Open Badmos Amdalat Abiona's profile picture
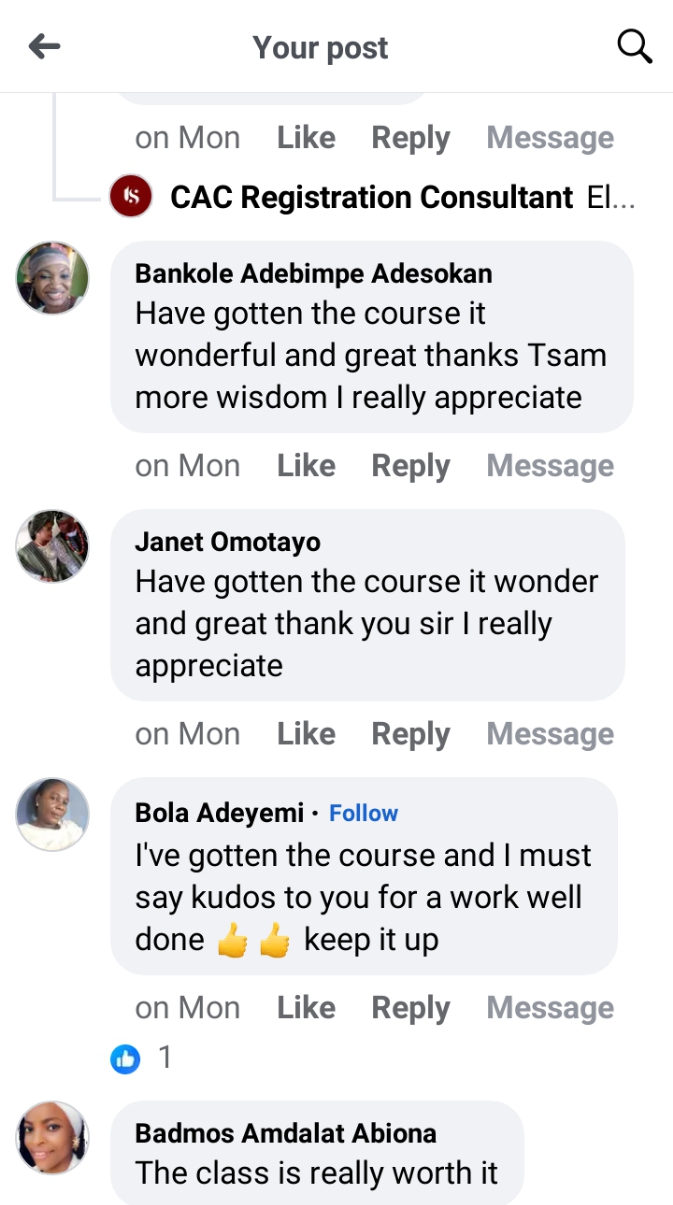Viewport: 673px width, 1205px height. click(x=53, y=1138)
